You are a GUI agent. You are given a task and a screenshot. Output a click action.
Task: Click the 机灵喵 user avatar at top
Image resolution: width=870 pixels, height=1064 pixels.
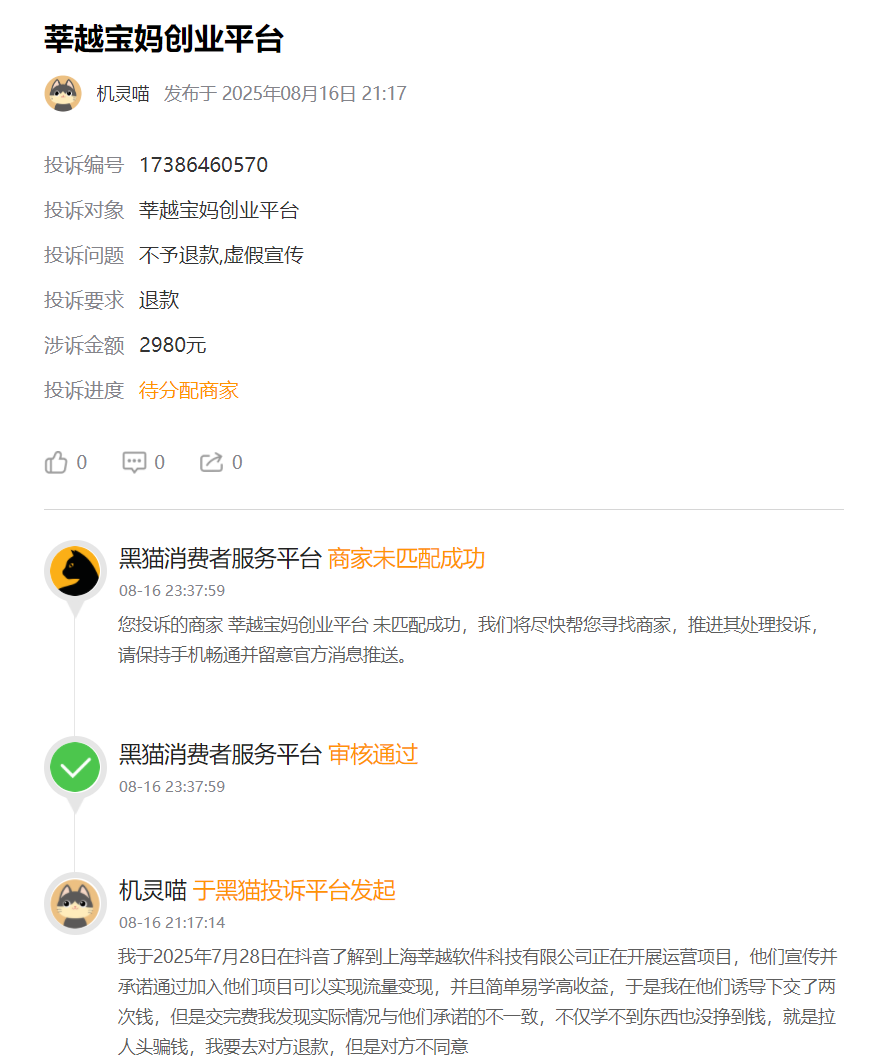point(63,93)
